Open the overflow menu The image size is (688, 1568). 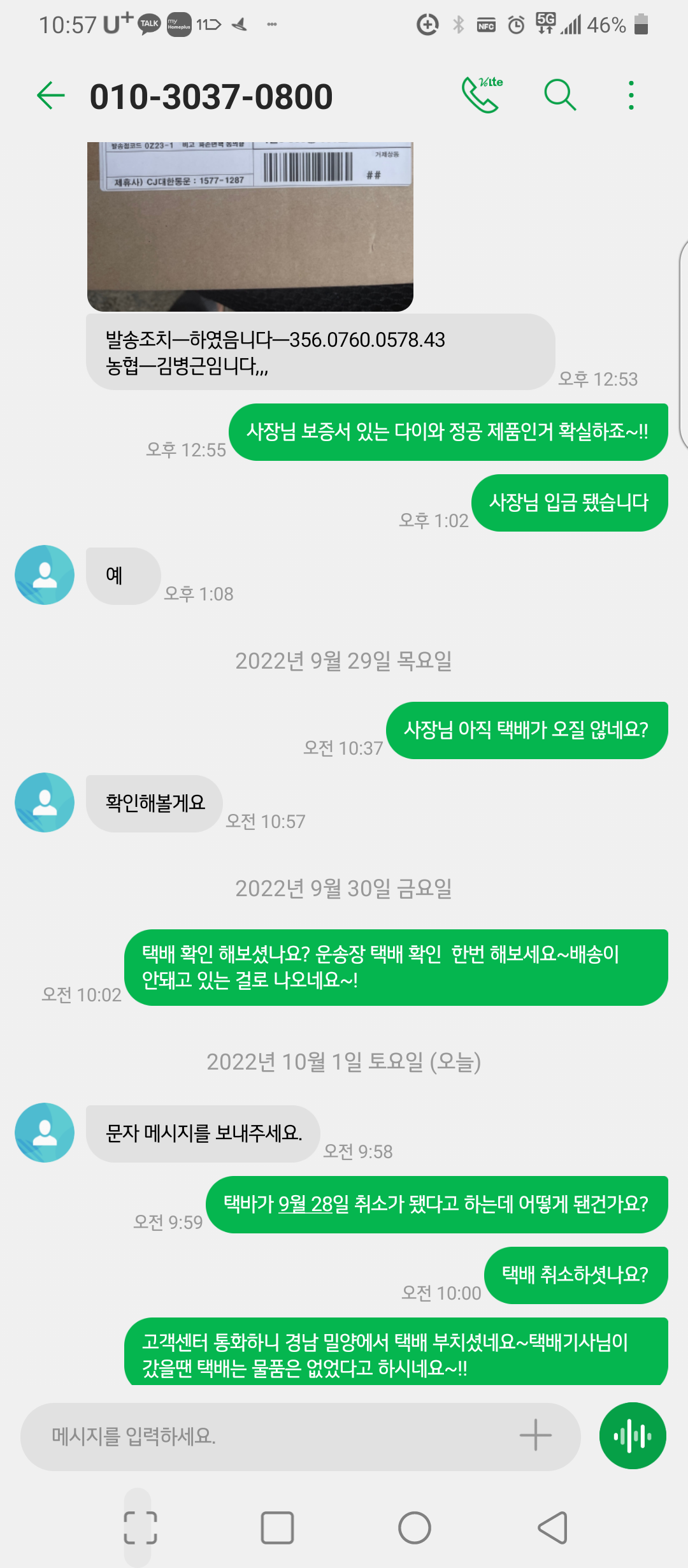(x=631, y=96)
